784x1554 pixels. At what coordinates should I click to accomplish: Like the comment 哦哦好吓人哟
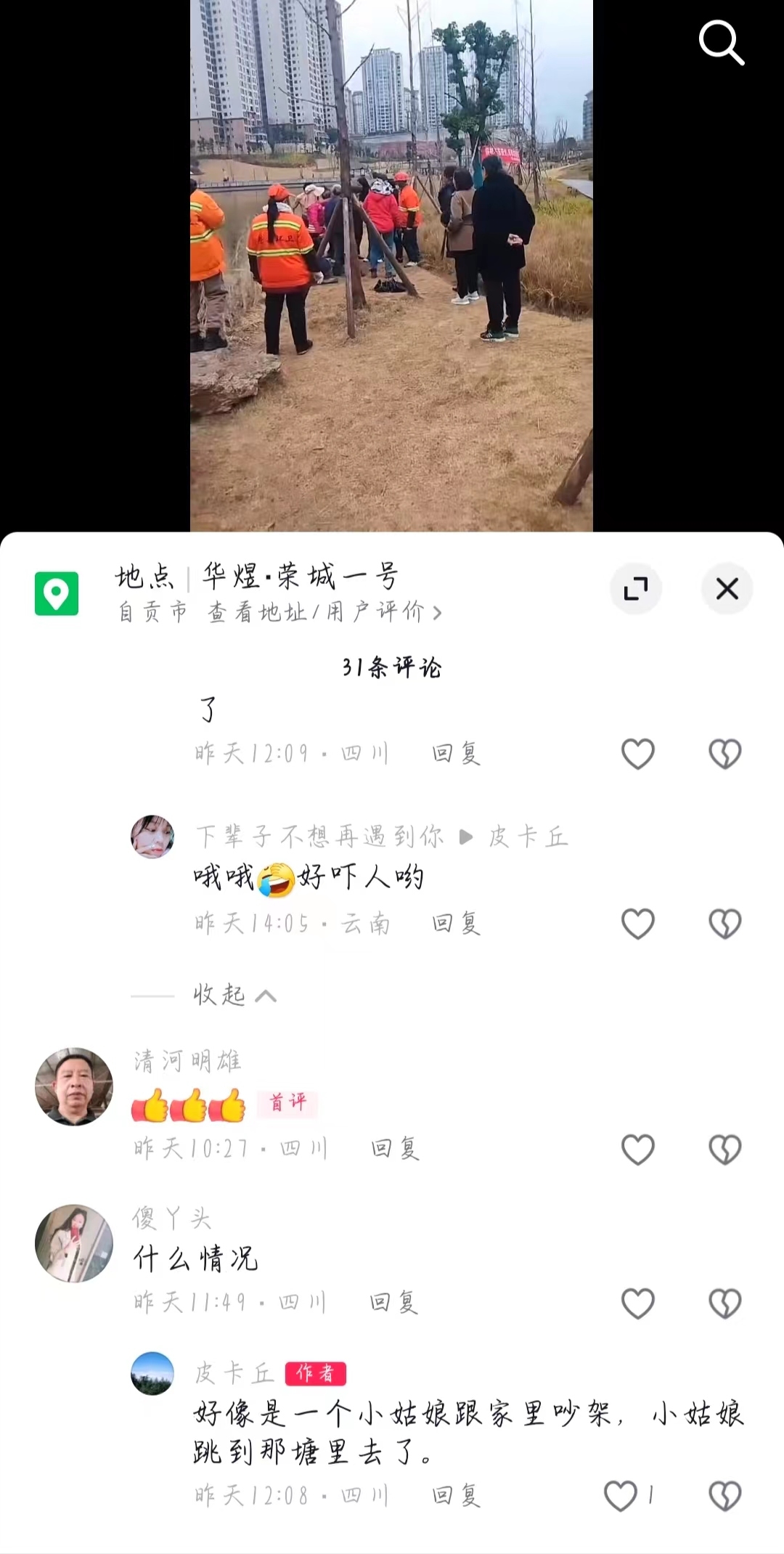point(638,924)
